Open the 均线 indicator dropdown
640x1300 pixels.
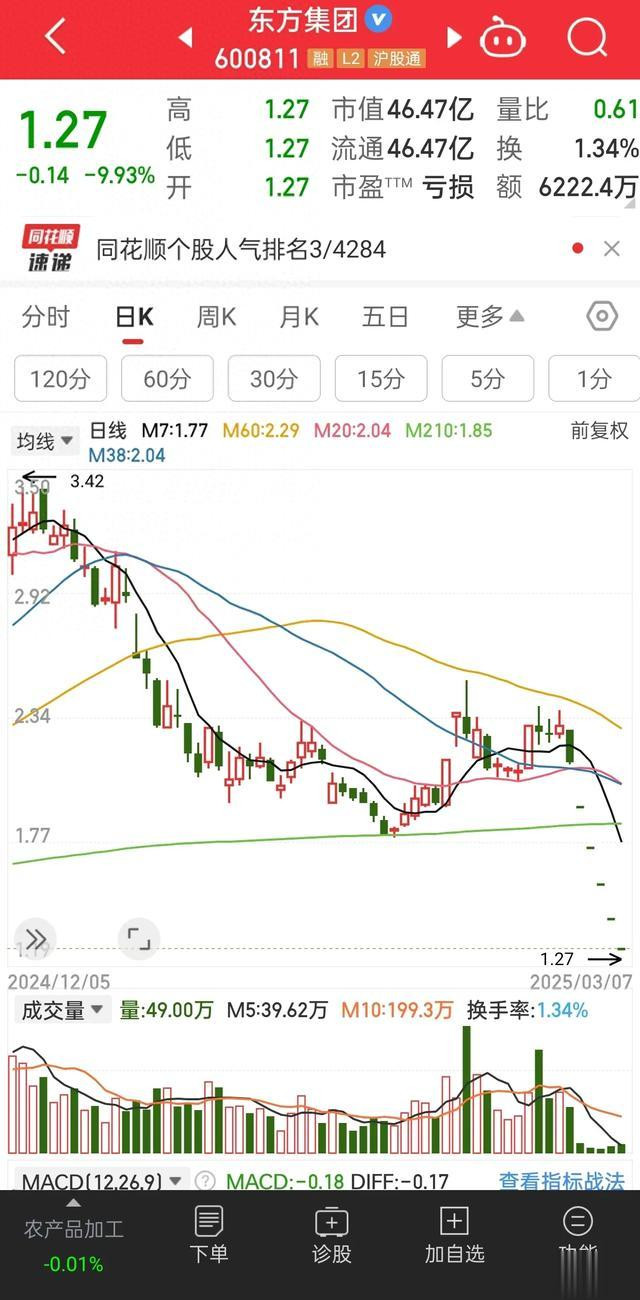click(45, 440)
